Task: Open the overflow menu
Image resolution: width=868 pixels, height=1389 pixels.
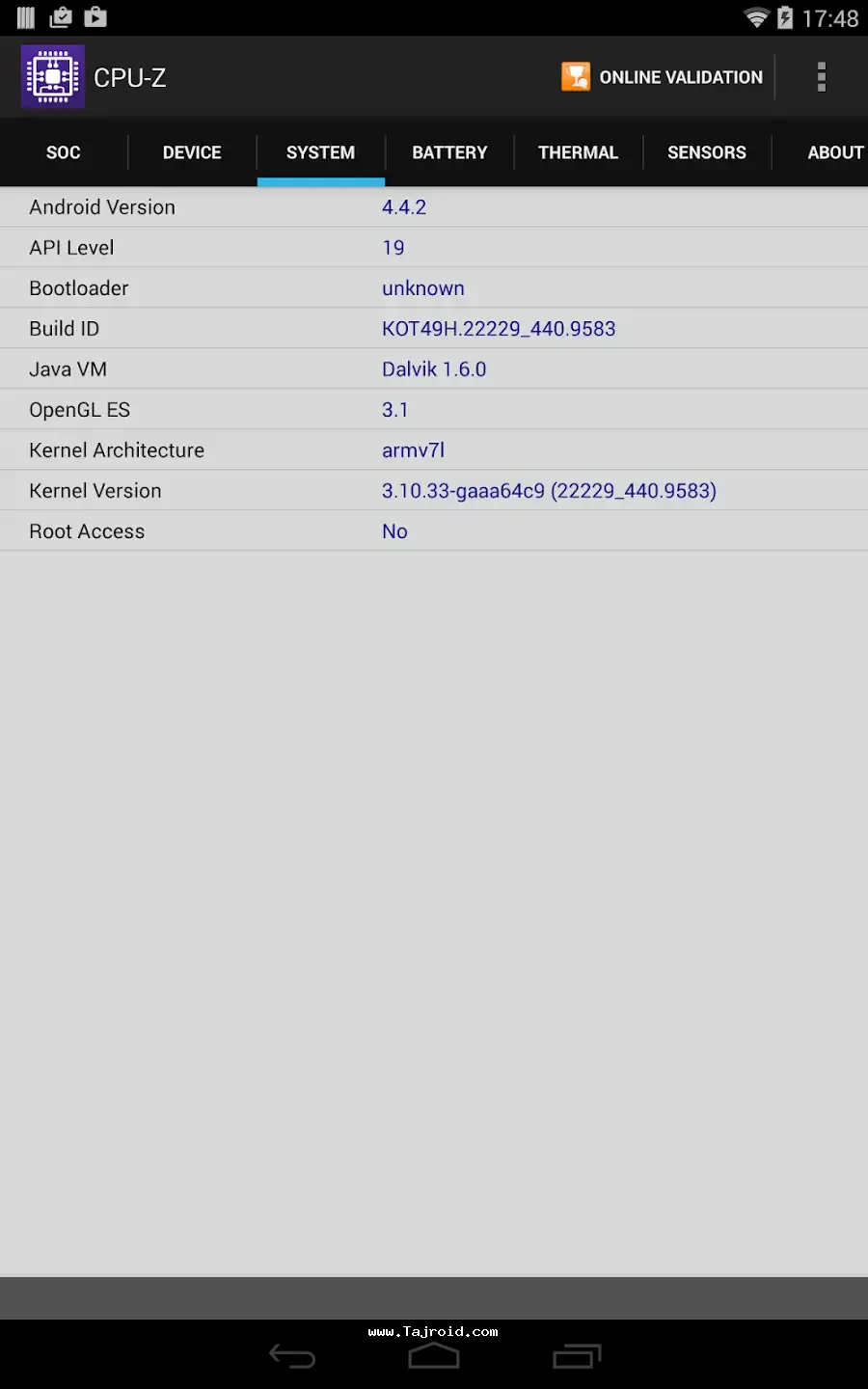Action: [821, 77]
